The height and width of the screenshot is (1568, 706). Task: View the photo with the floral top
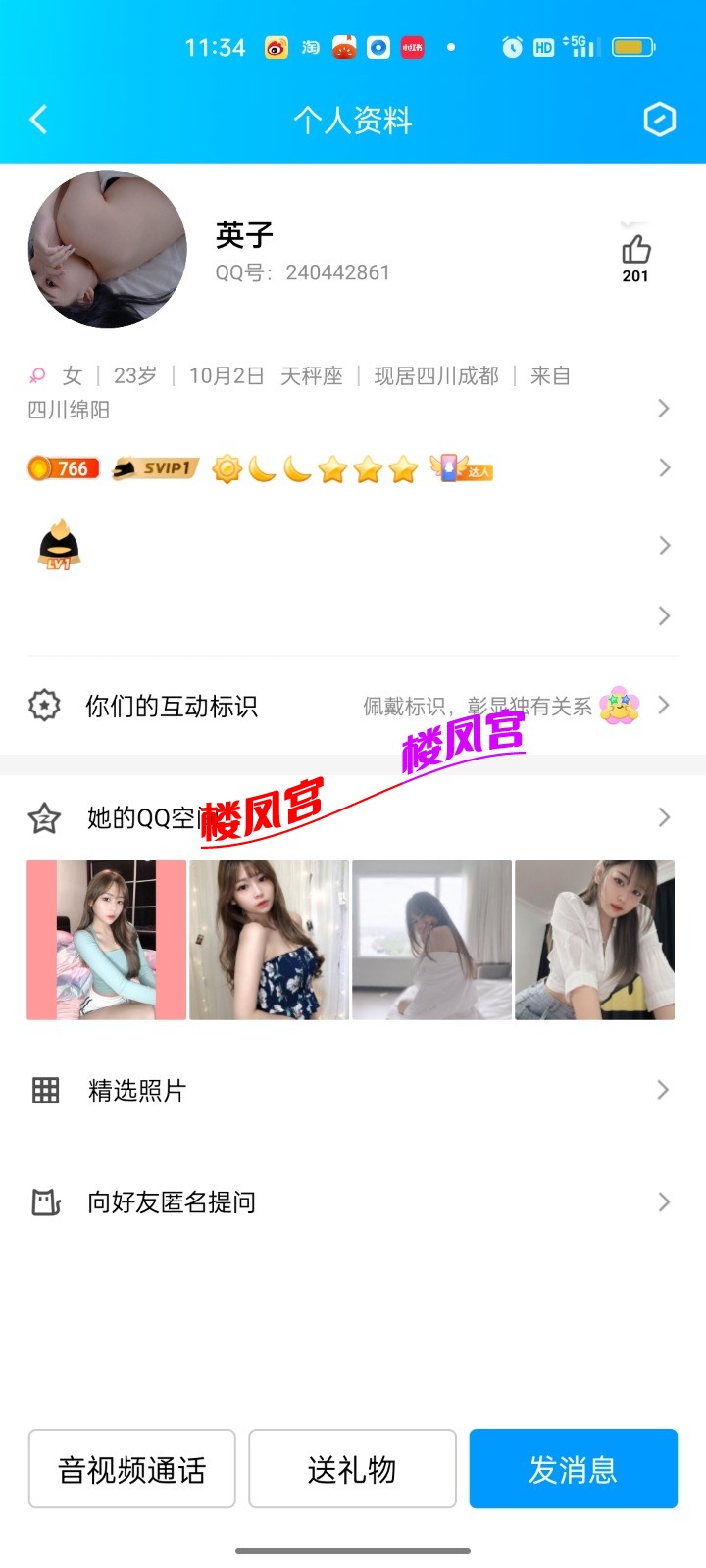click(x=269, y=940)
